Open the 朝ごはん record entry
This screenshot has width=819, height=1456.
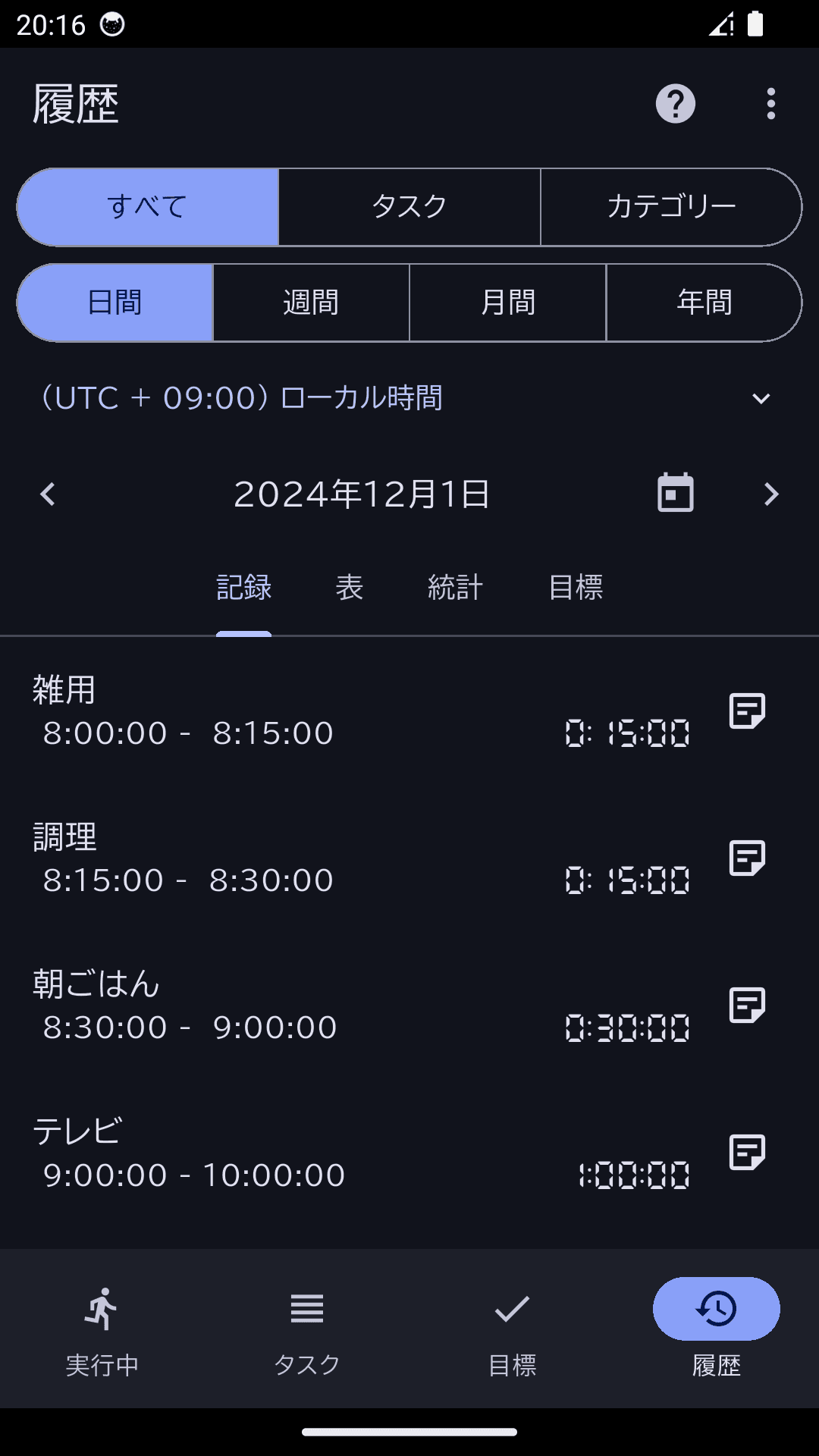303,1006
